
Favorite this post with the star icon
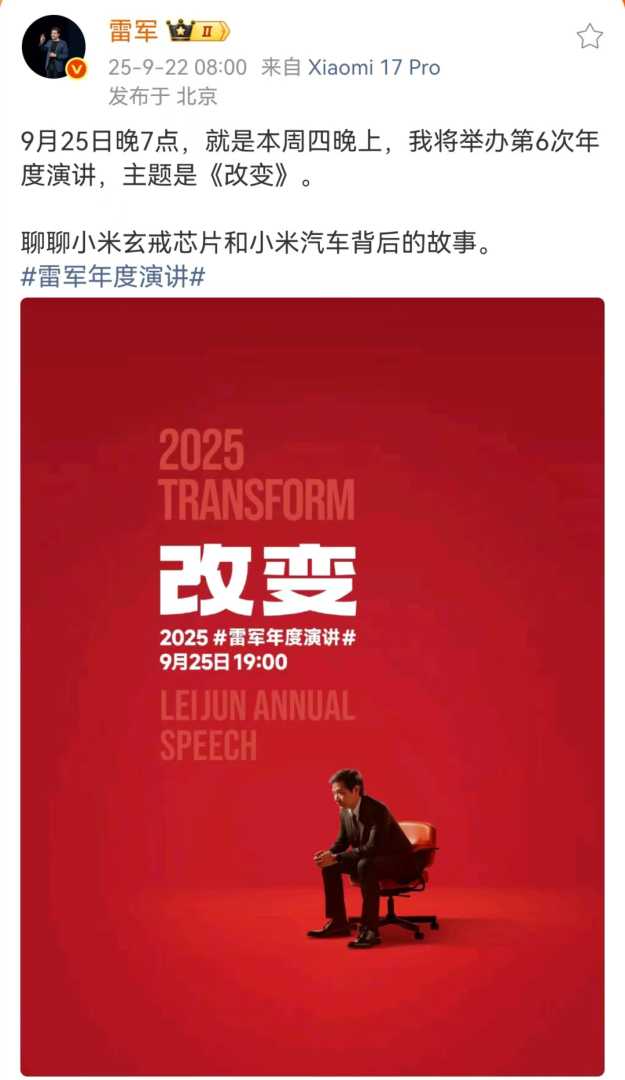(589, 37)
